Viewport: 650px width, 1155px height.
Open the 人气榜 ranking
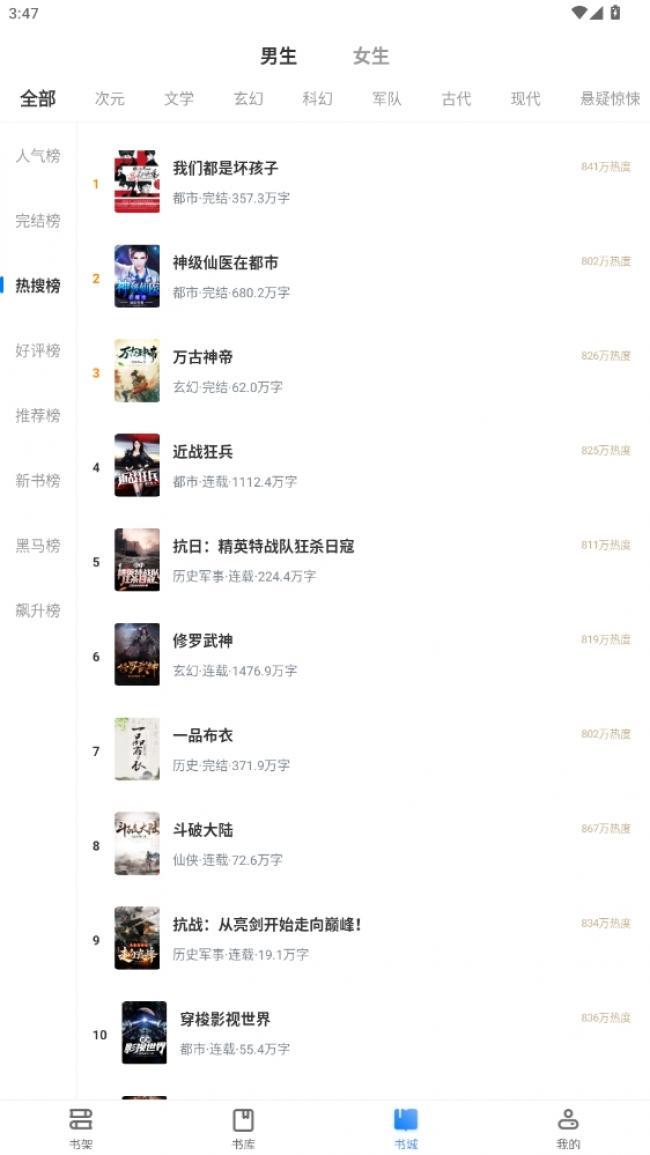coord(38,156)
